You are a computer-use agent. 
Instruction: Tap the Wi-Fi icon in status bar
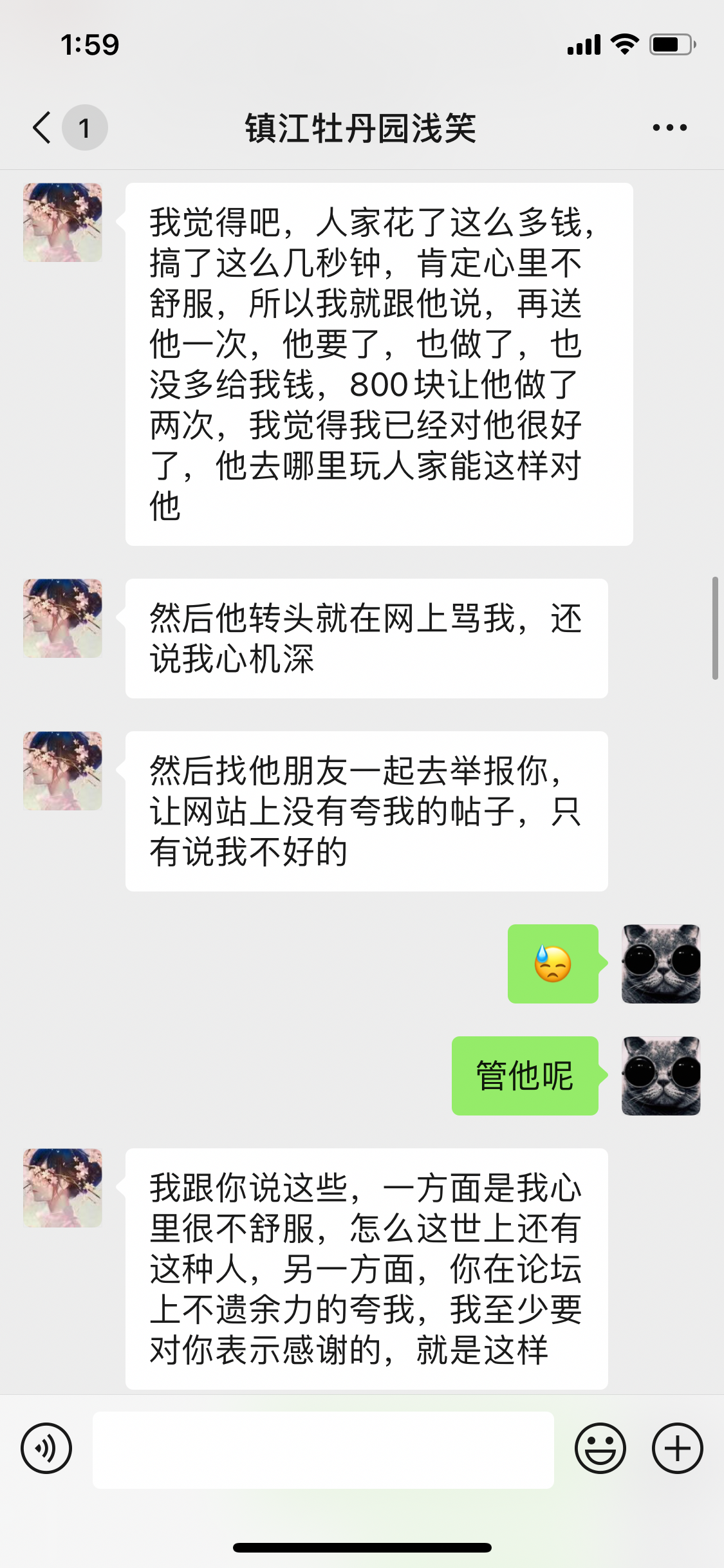tap(622, 44)
